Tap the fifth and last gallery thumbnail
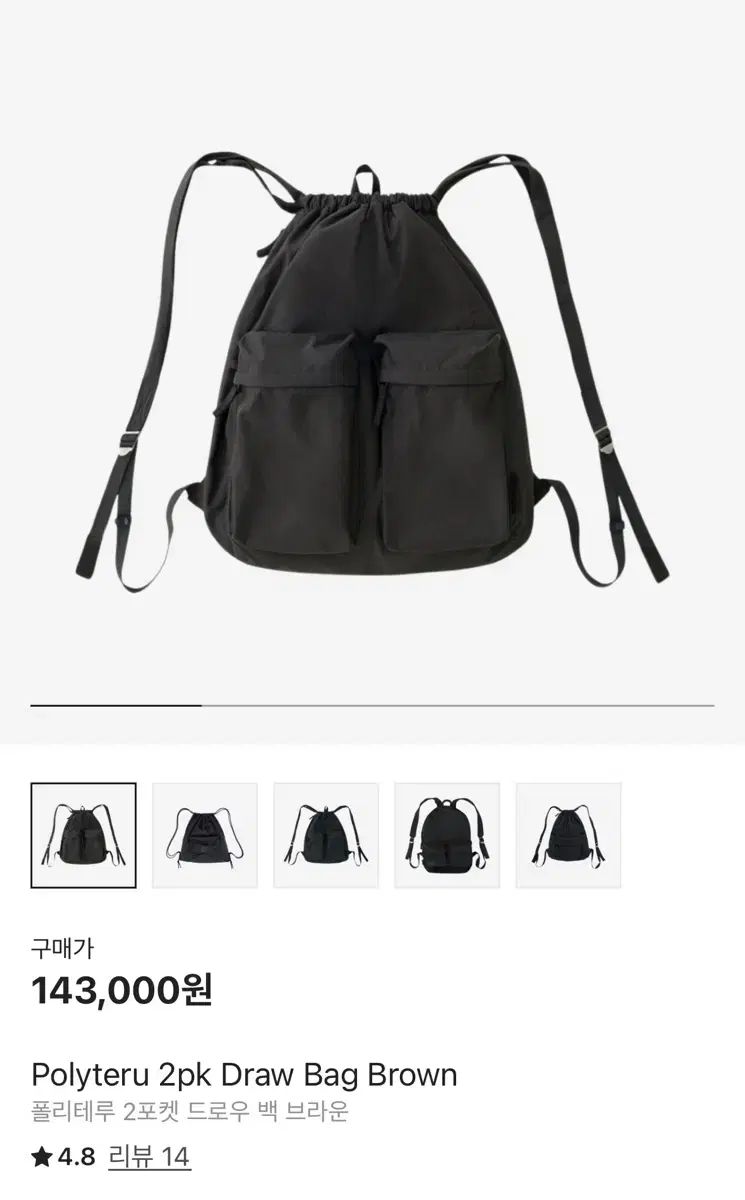Viewport: 745px width, 1200px height. (x=568, y=835)
